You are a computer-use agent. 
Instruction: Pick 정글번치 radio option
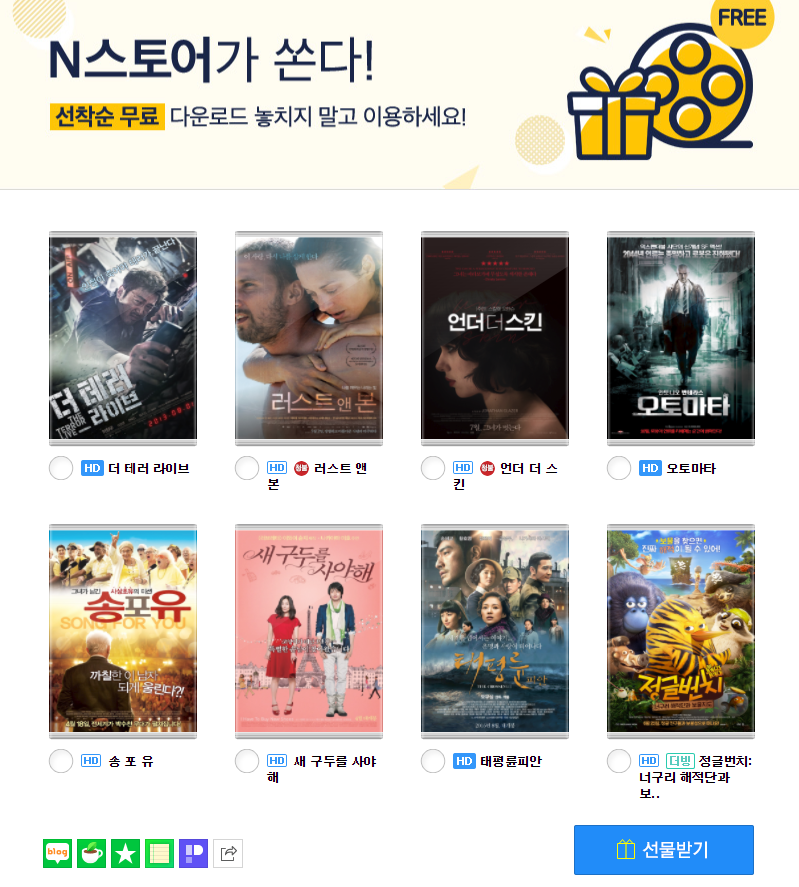pyautogui.click(x=619, y=761)
